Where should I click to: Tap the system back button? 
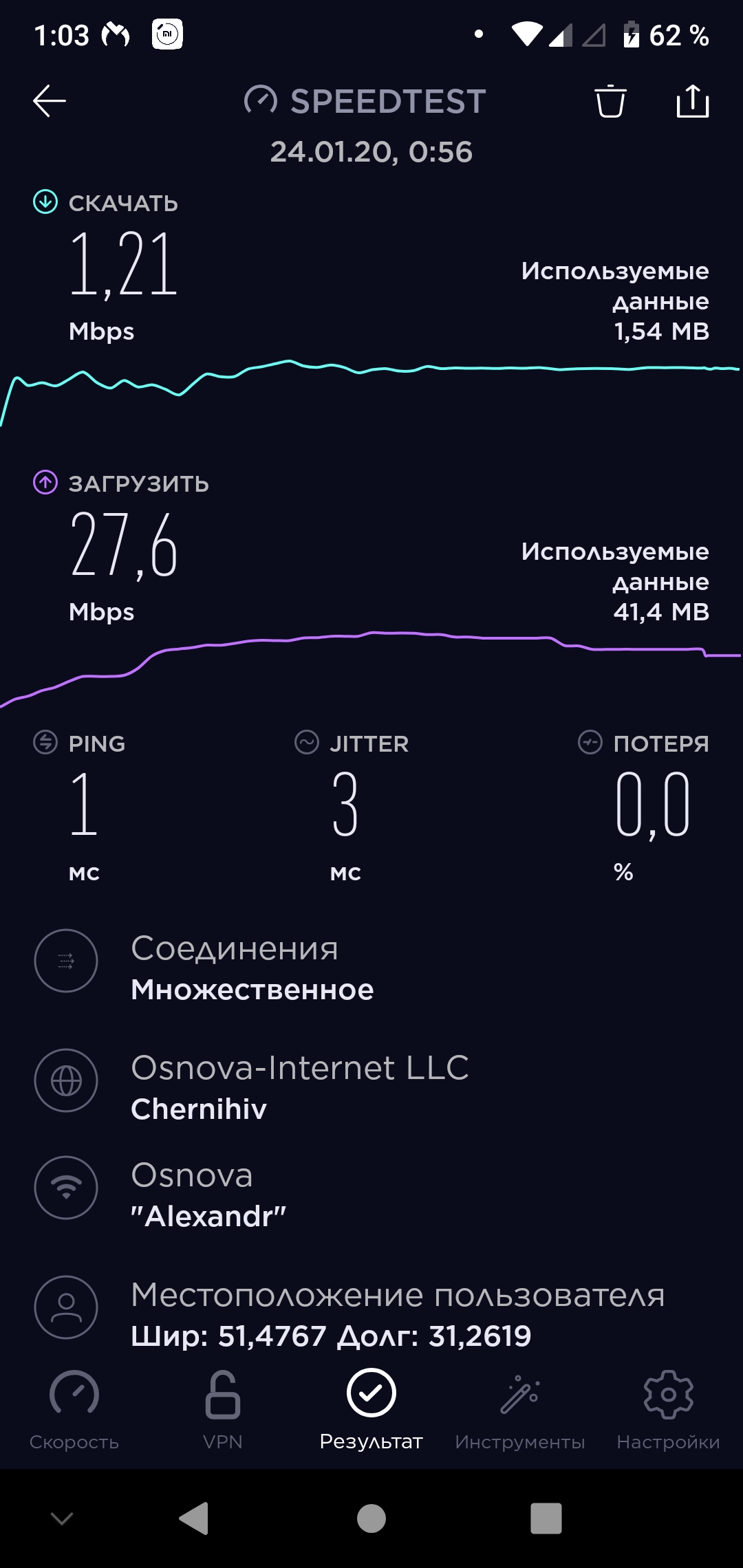click(194, 1518)
